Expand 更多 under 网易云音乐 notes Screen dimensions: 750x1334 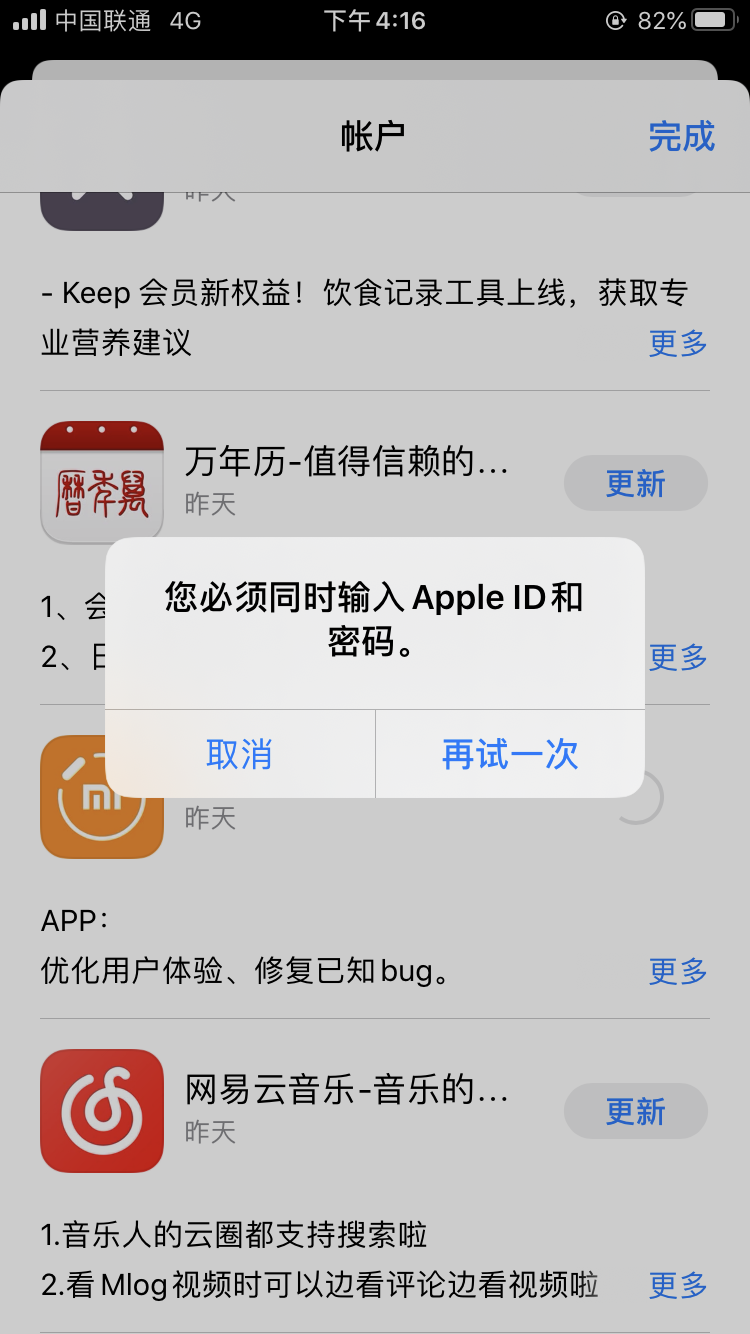[x=678, y=1285]
